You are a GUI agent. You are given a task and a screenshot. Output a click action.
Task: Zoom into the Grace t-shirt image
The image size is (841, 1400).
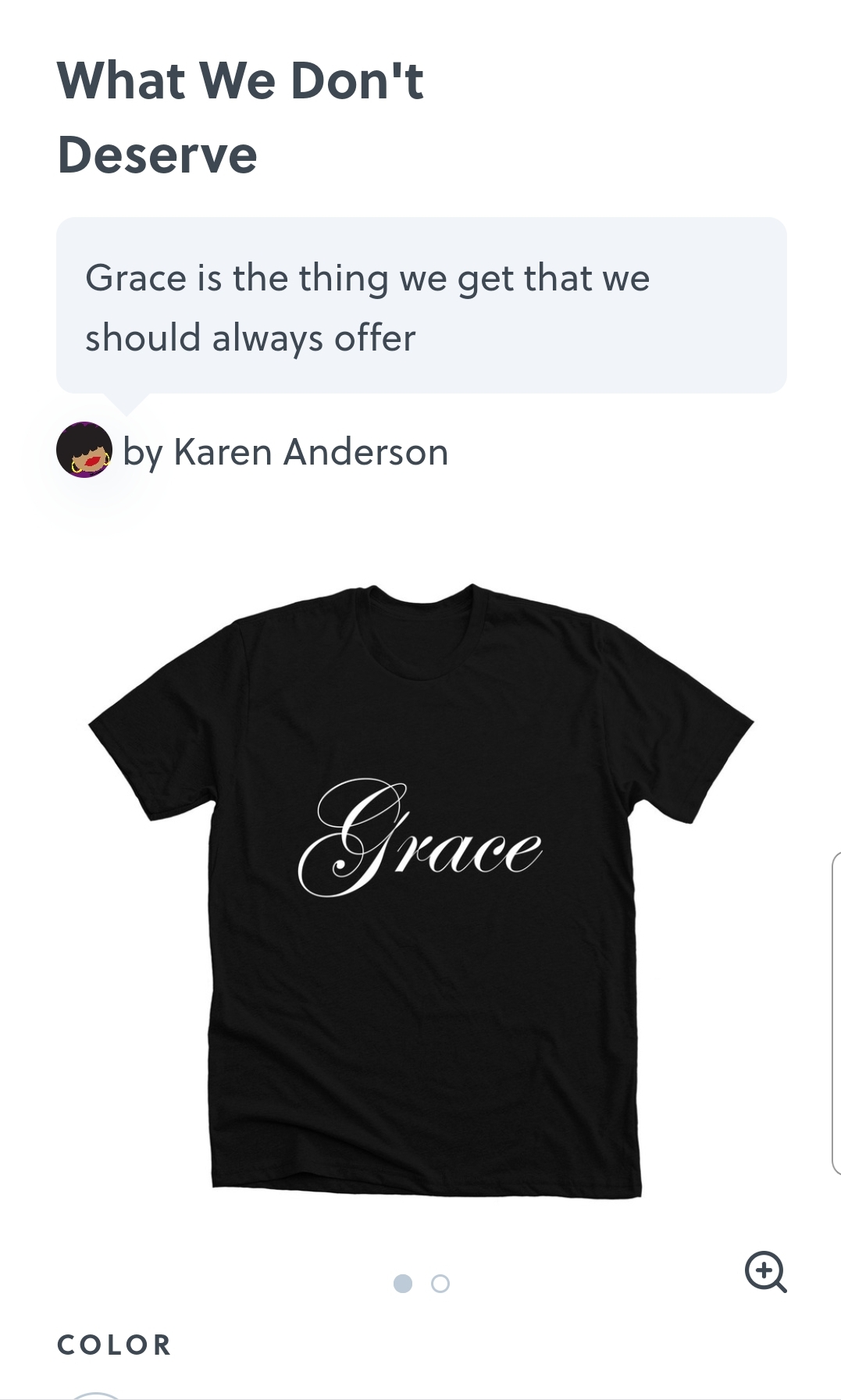(765, 1272)
